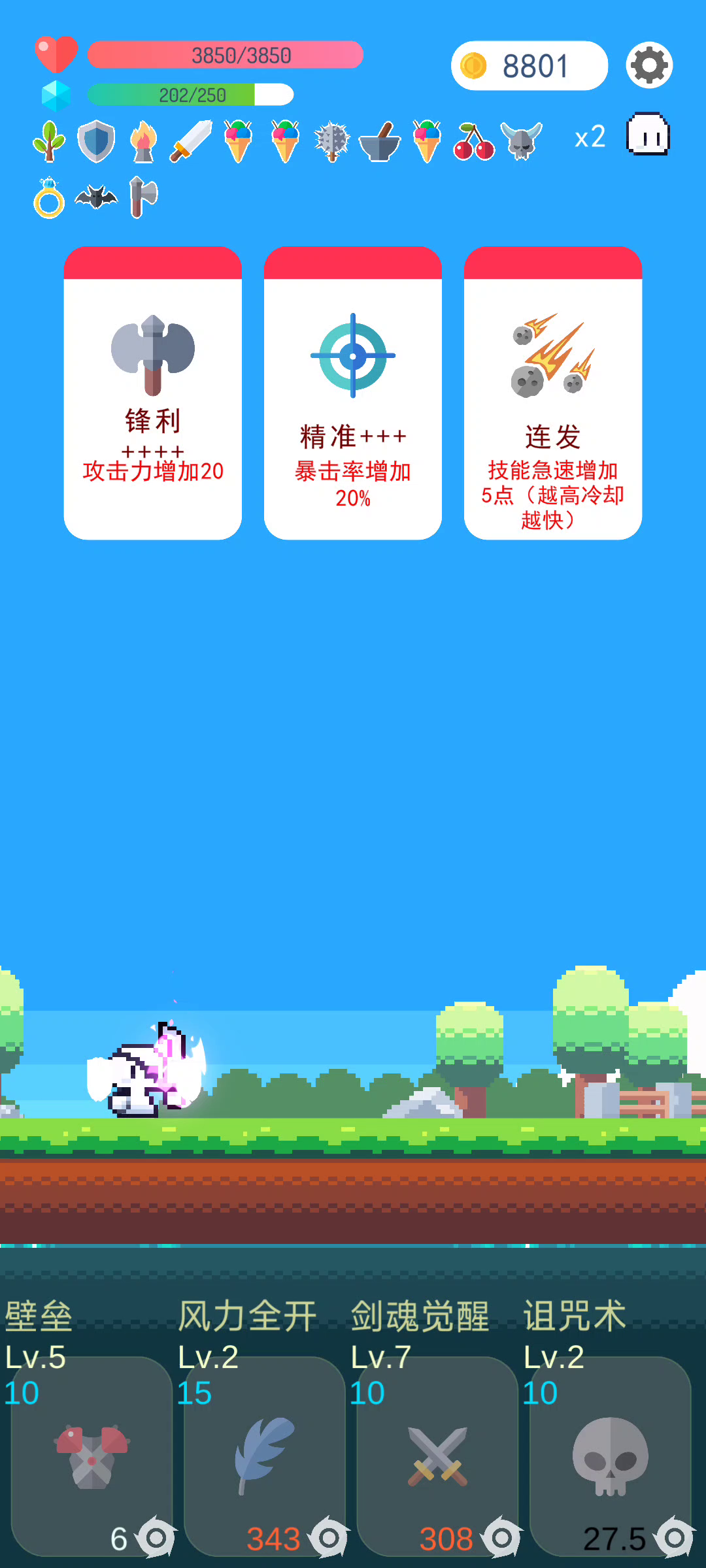Use the 风力全开 feather skill
This screenshot has height=1568, width=706.
pos(265,1457)
